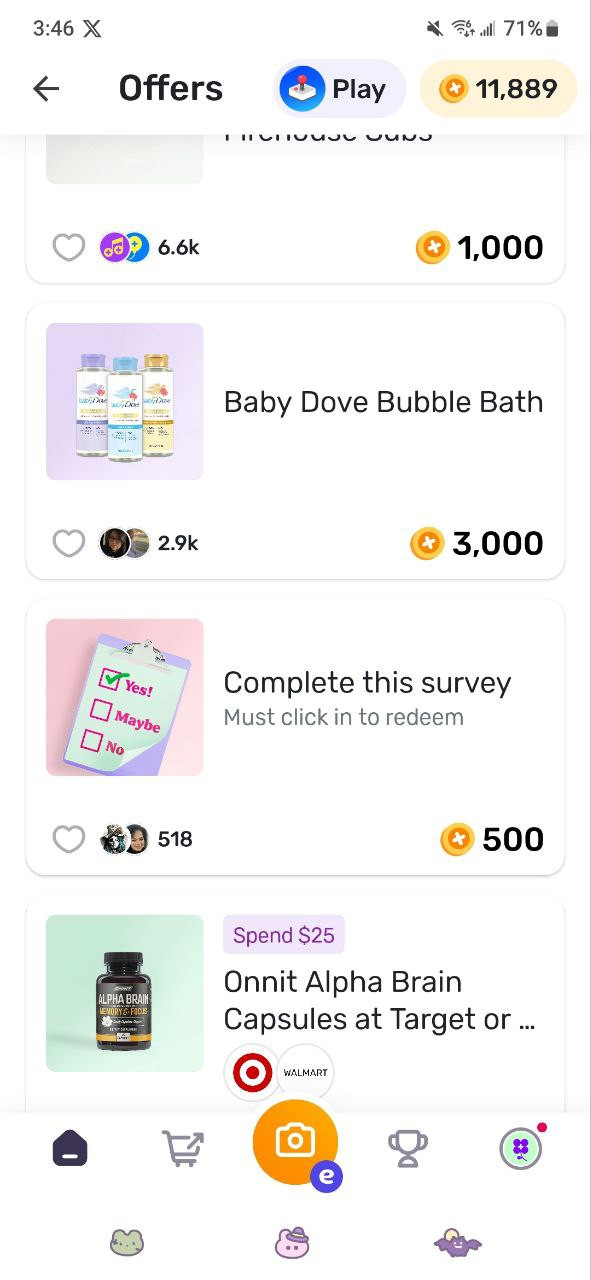The width and height of the screenshot is (591, 1280).
Task: Favorite the Complete this survey offer
Action: 68,839
